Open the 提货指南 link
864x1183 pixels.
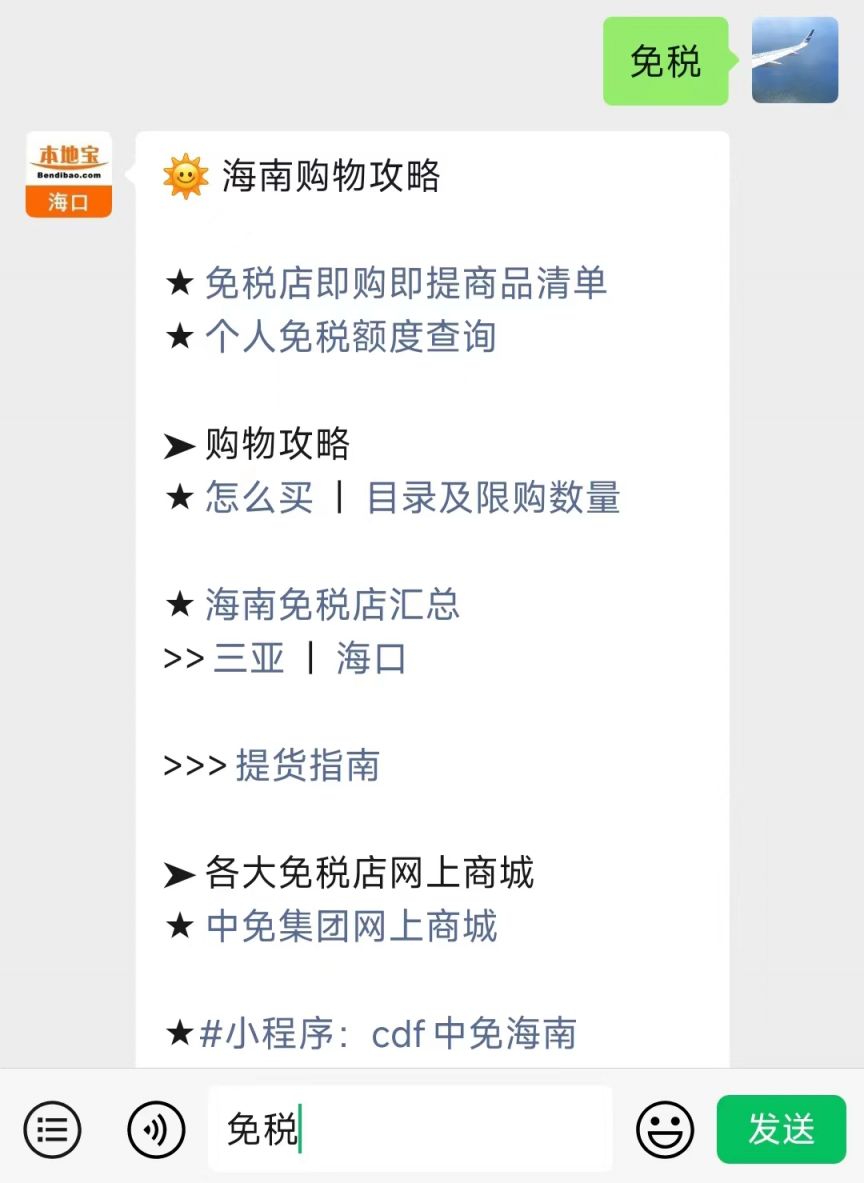307,765
